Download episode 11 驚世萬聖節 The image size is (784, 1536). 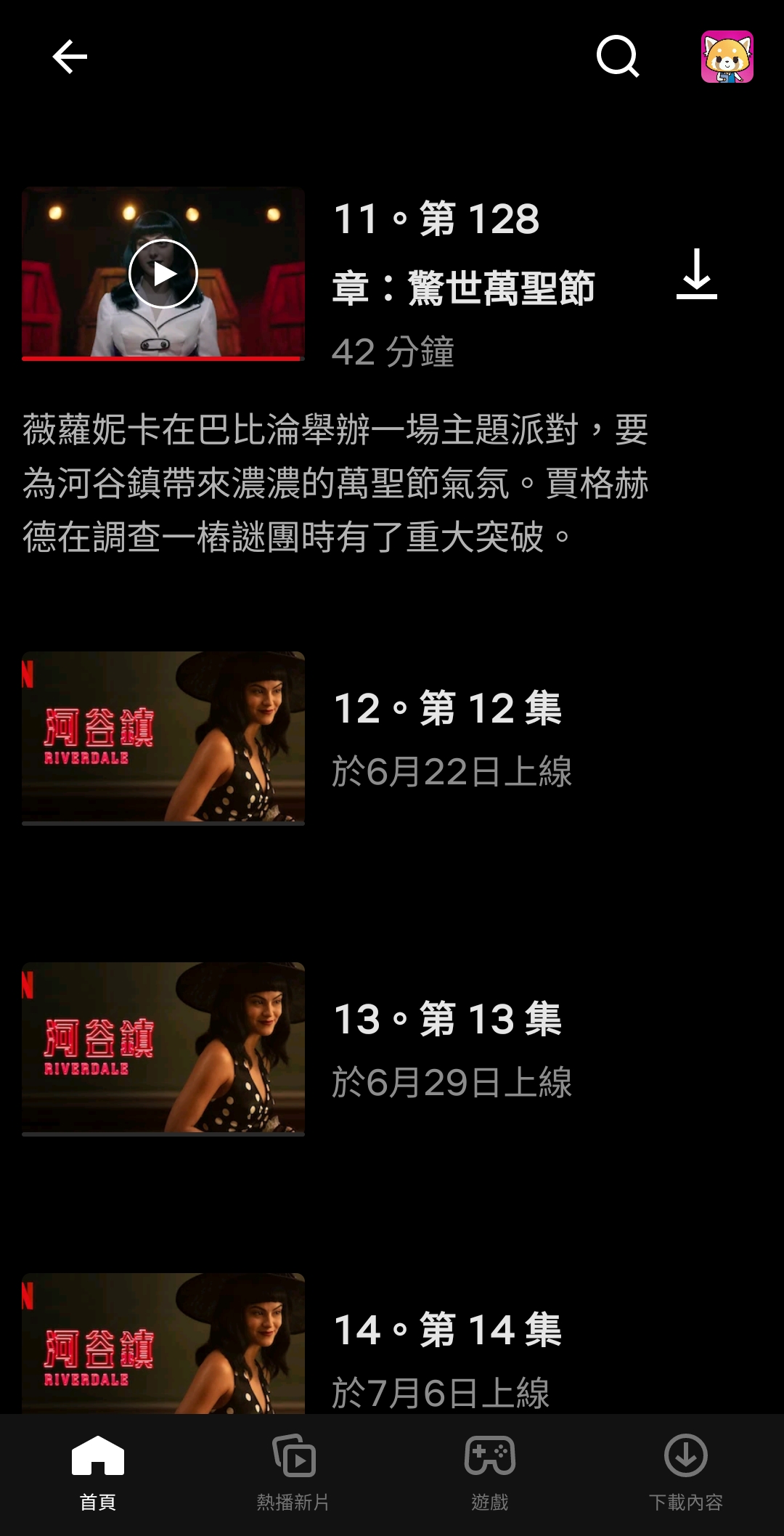[696, 275]
